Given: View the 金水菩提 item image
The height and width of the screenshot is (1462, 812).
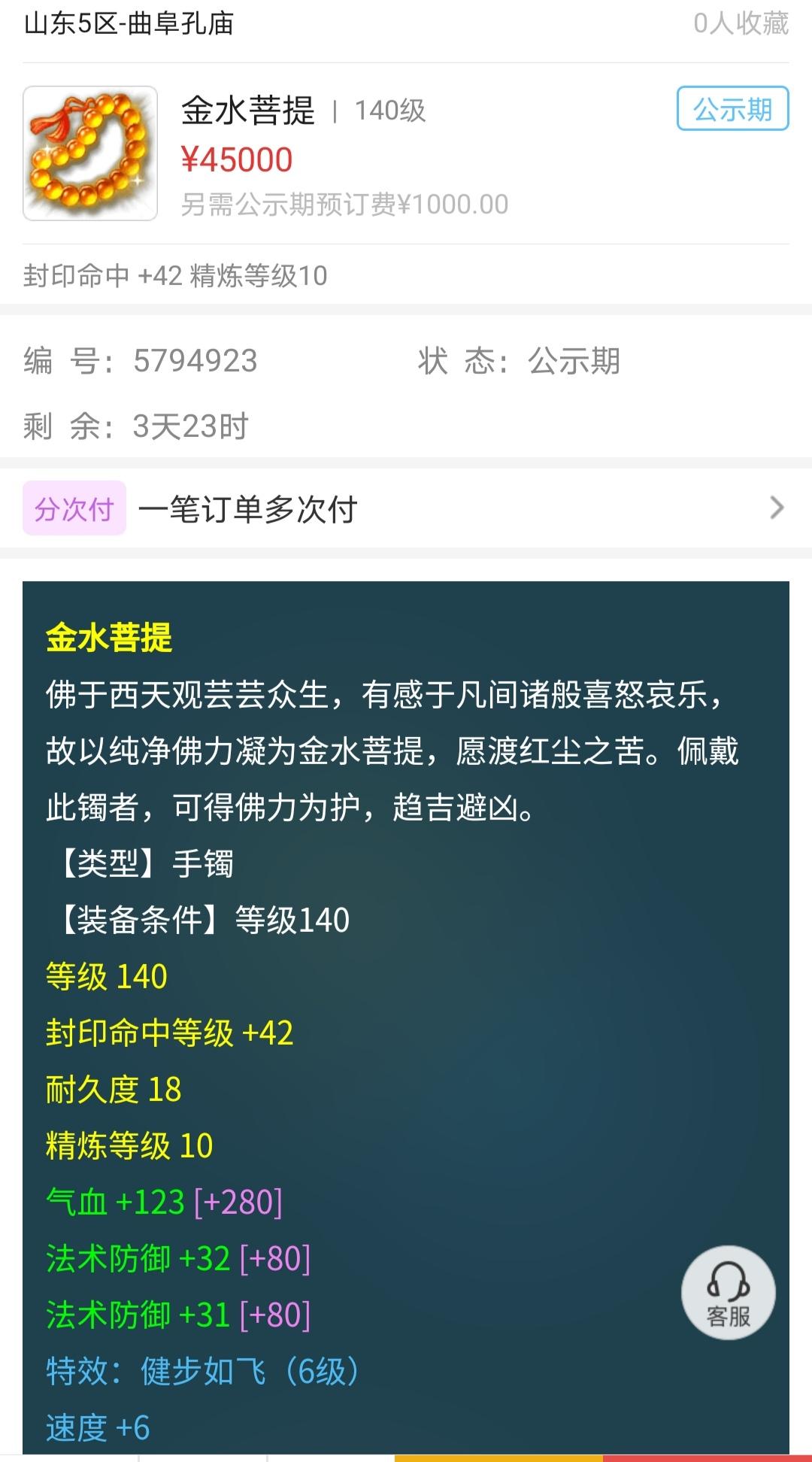Looking at the screenshot, I should [x=90, y=153].
